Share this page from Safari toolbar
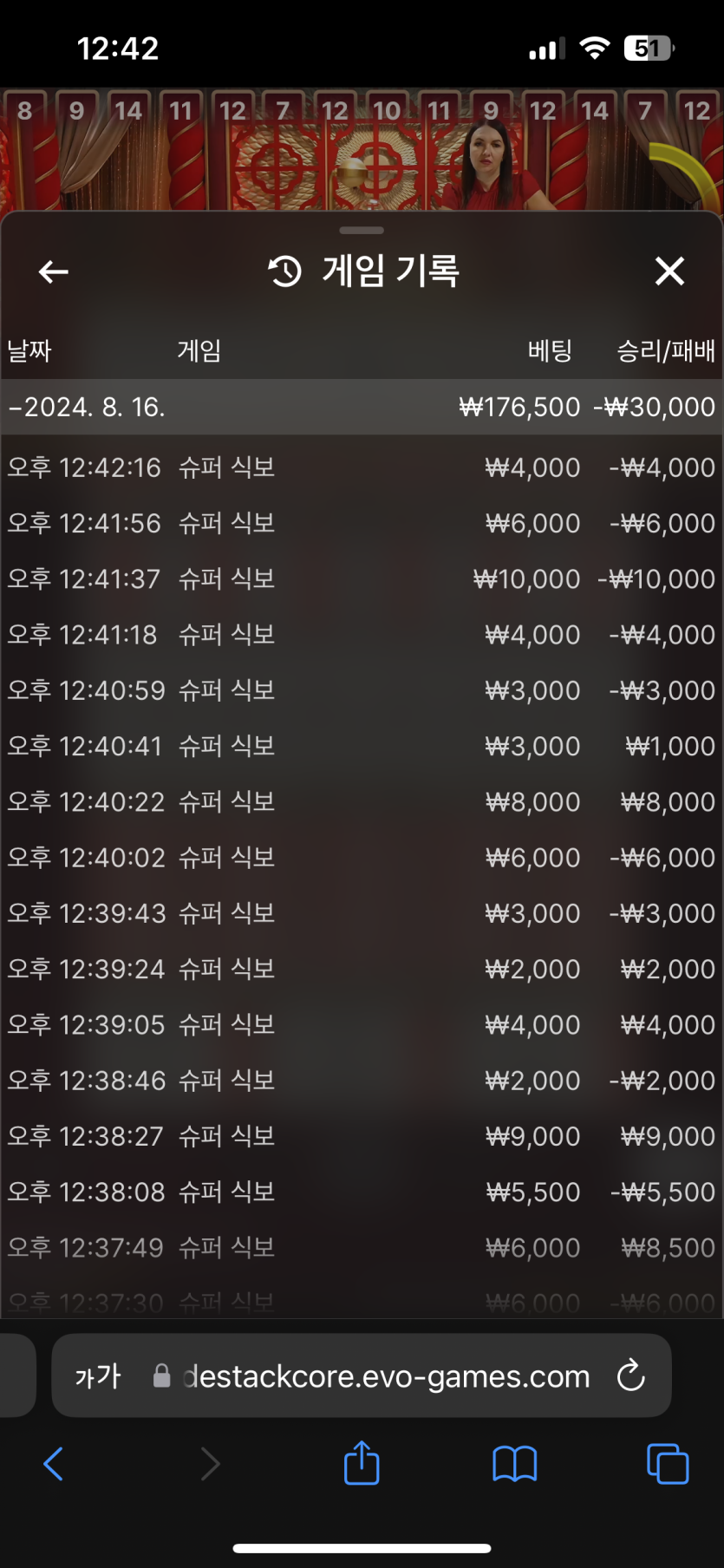Viewport: 724px width, 1568px height. (362, 1464)
